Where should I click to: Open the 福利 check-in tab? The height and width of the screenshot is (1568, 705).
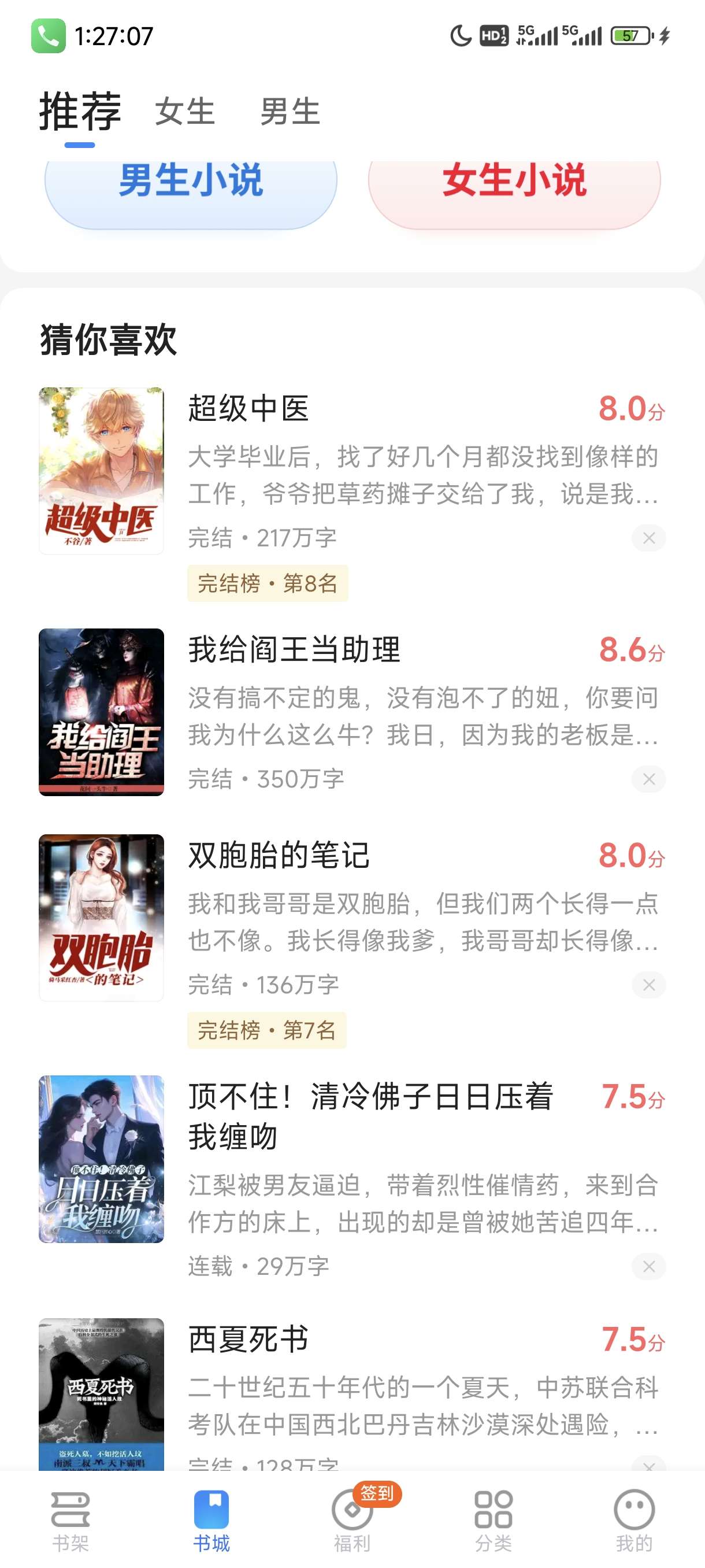(x=352, y=1520)
